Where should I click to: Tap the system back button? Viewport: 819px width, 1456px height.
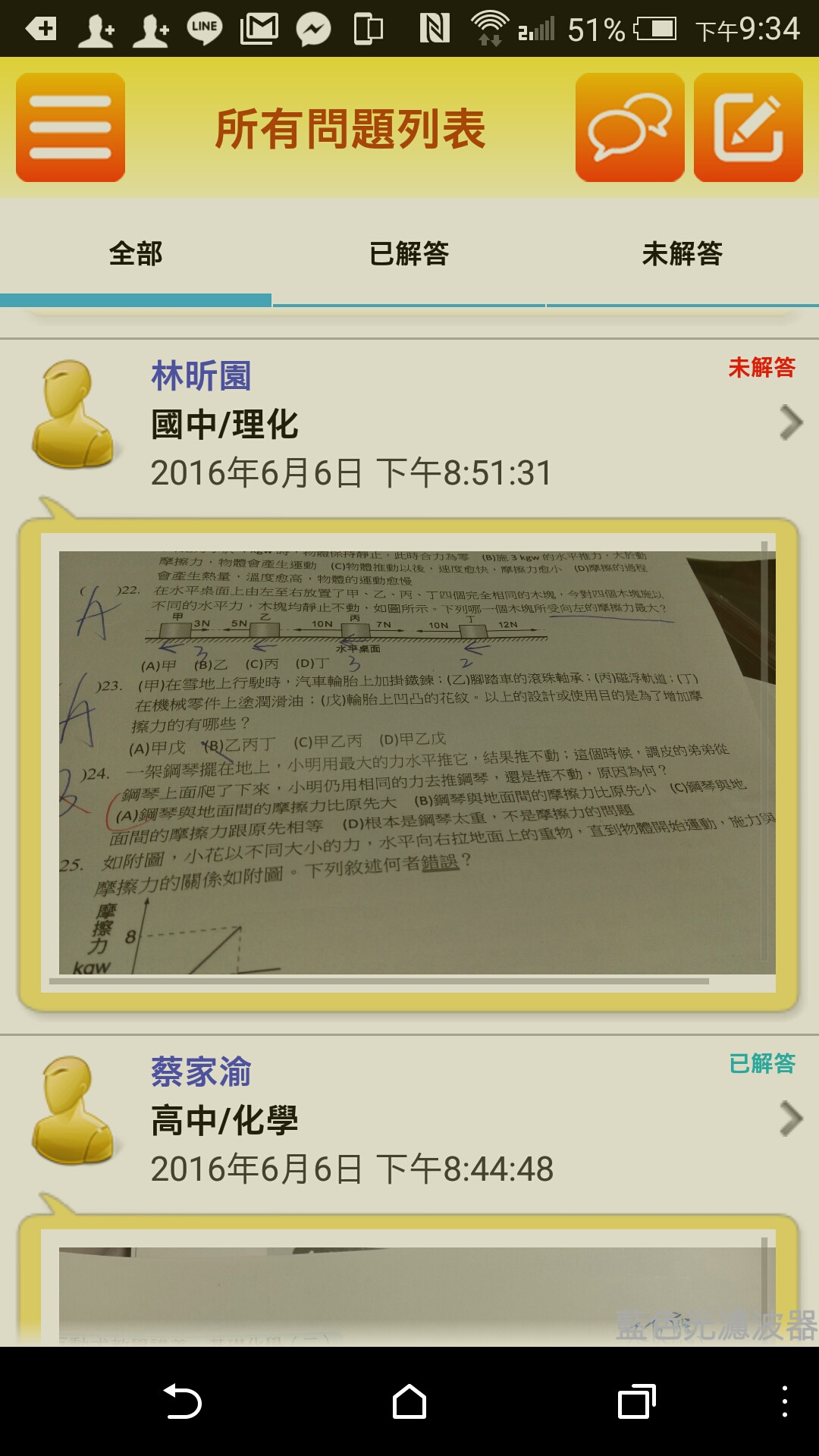pos(183,1401)
